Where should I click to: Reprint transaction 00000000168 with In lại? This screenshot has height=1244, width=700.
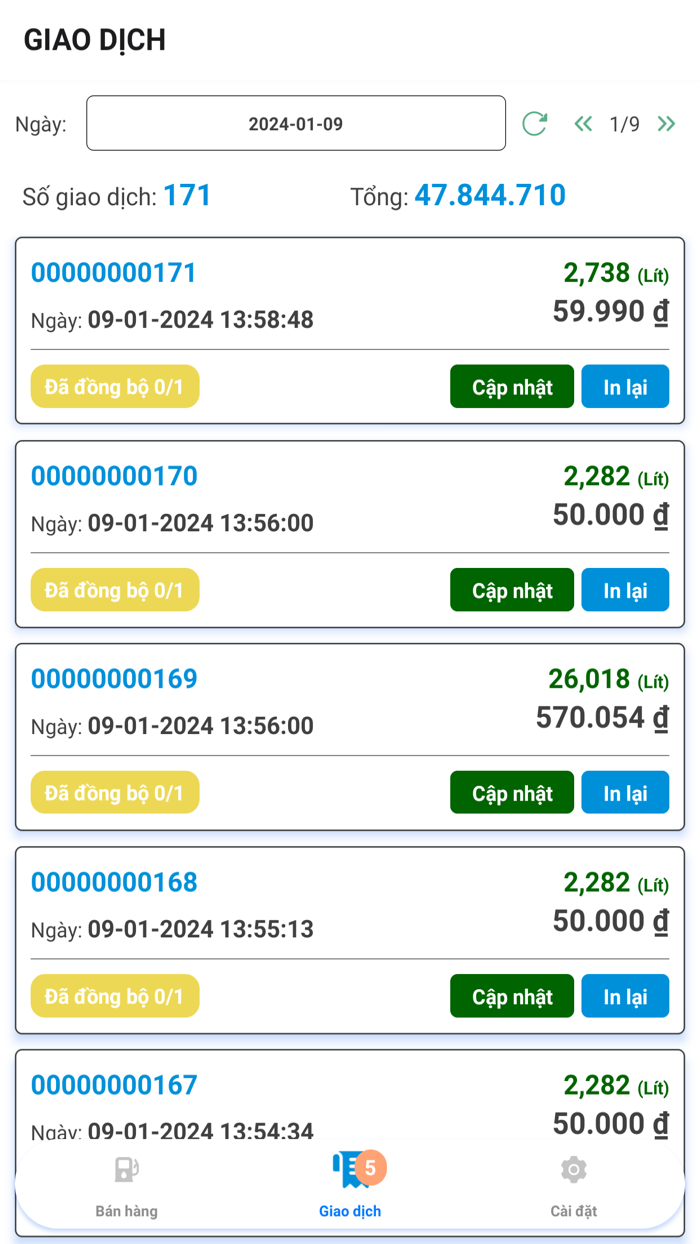coord(625,996)
